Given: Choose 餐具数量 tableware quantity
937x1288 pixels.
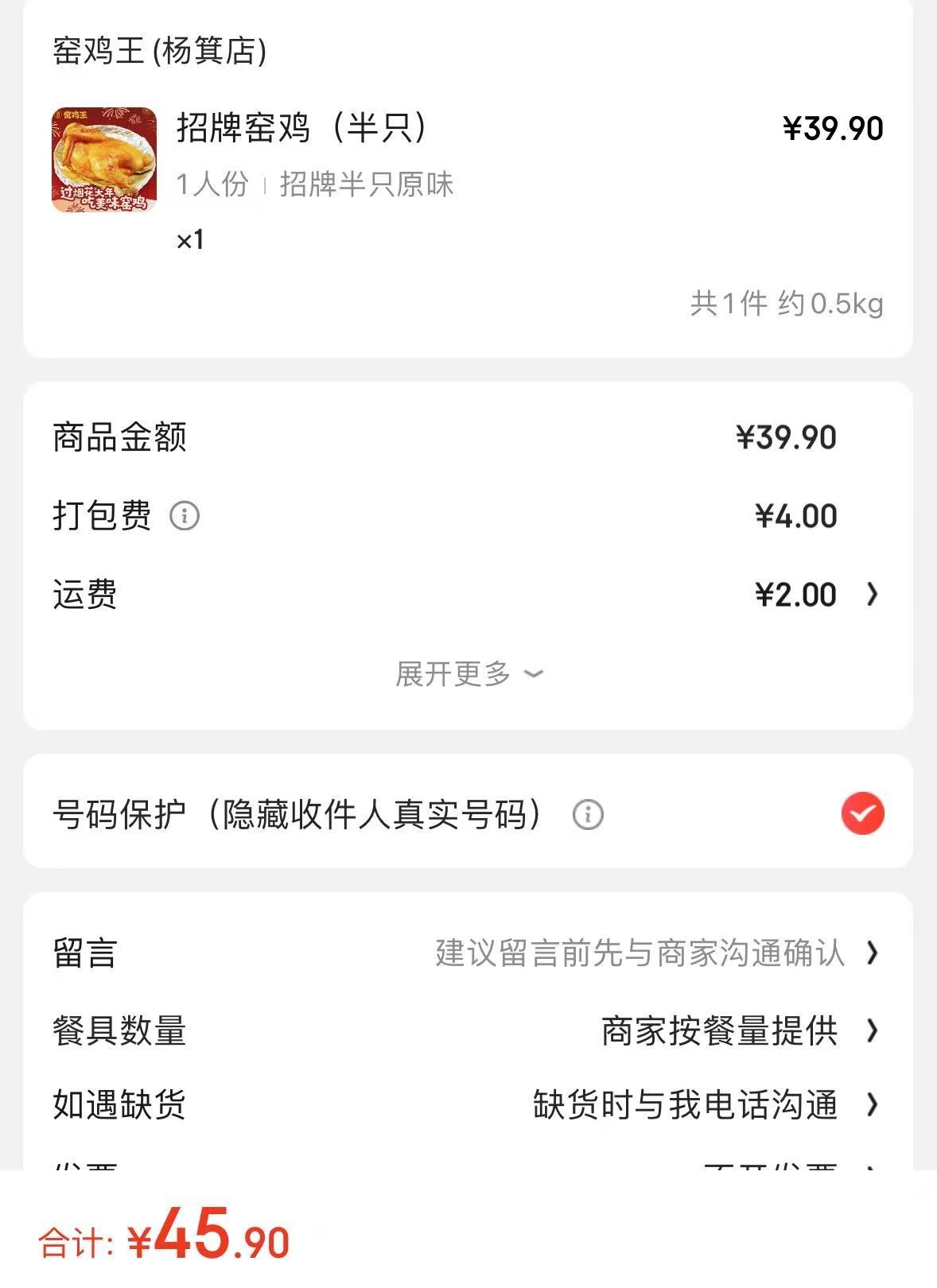Looking at the screenshot, I should click(x=719, y=1031).
